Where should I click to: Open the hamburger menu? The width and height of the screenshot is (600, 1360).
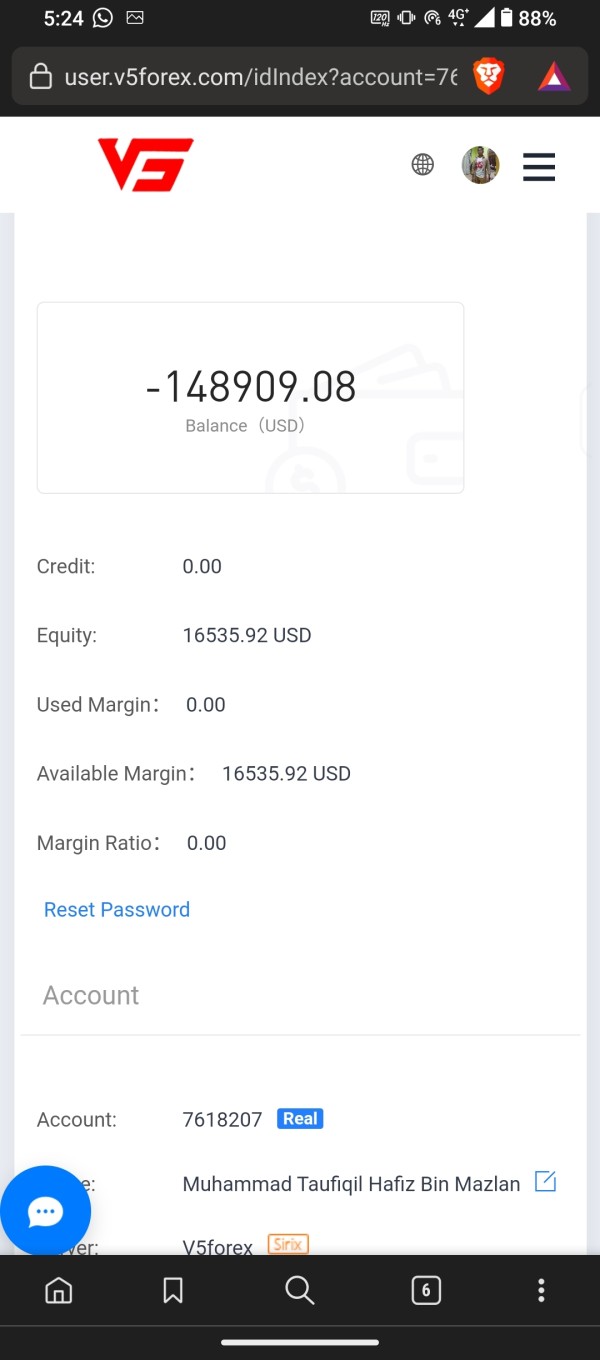tap(539, 166)
